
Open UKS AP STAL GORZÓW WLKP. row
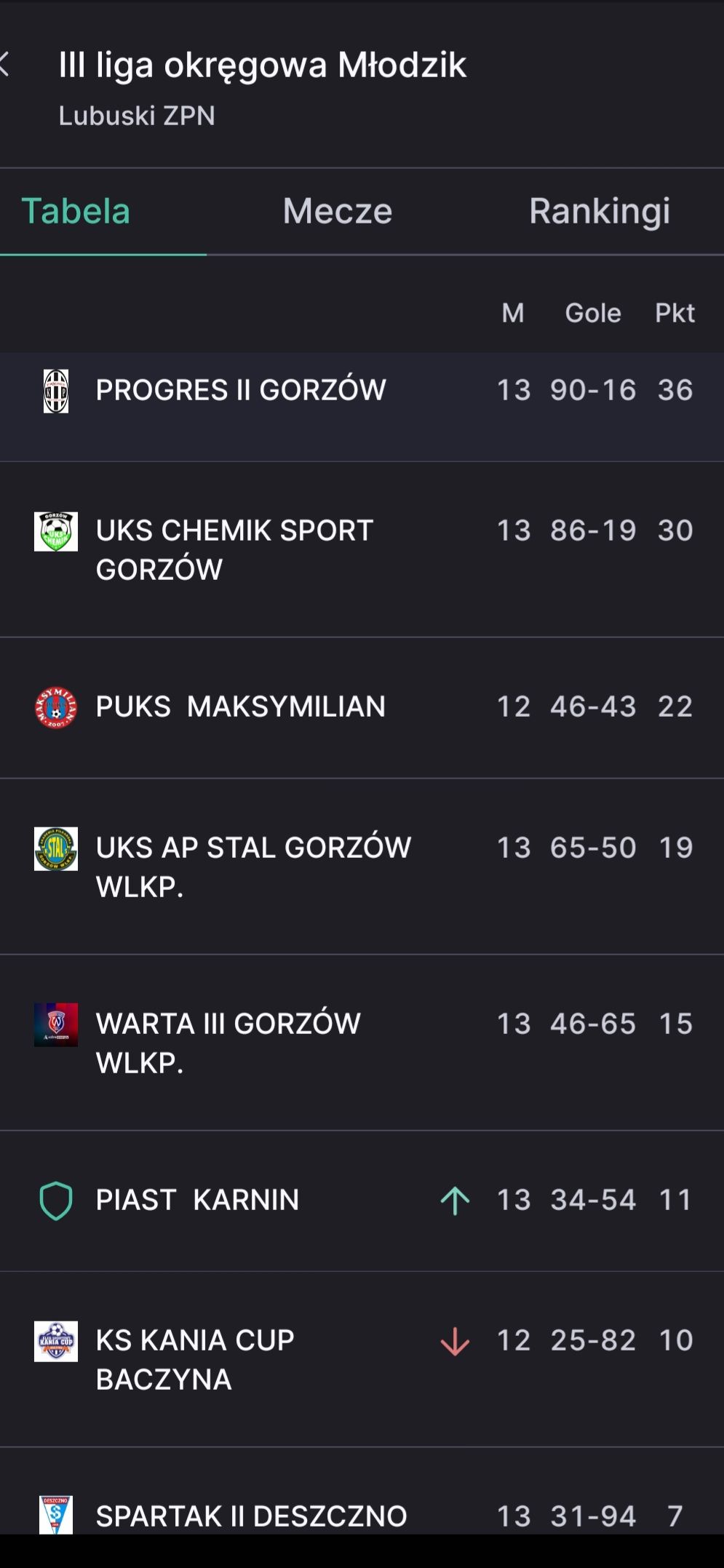coord(362,867)
